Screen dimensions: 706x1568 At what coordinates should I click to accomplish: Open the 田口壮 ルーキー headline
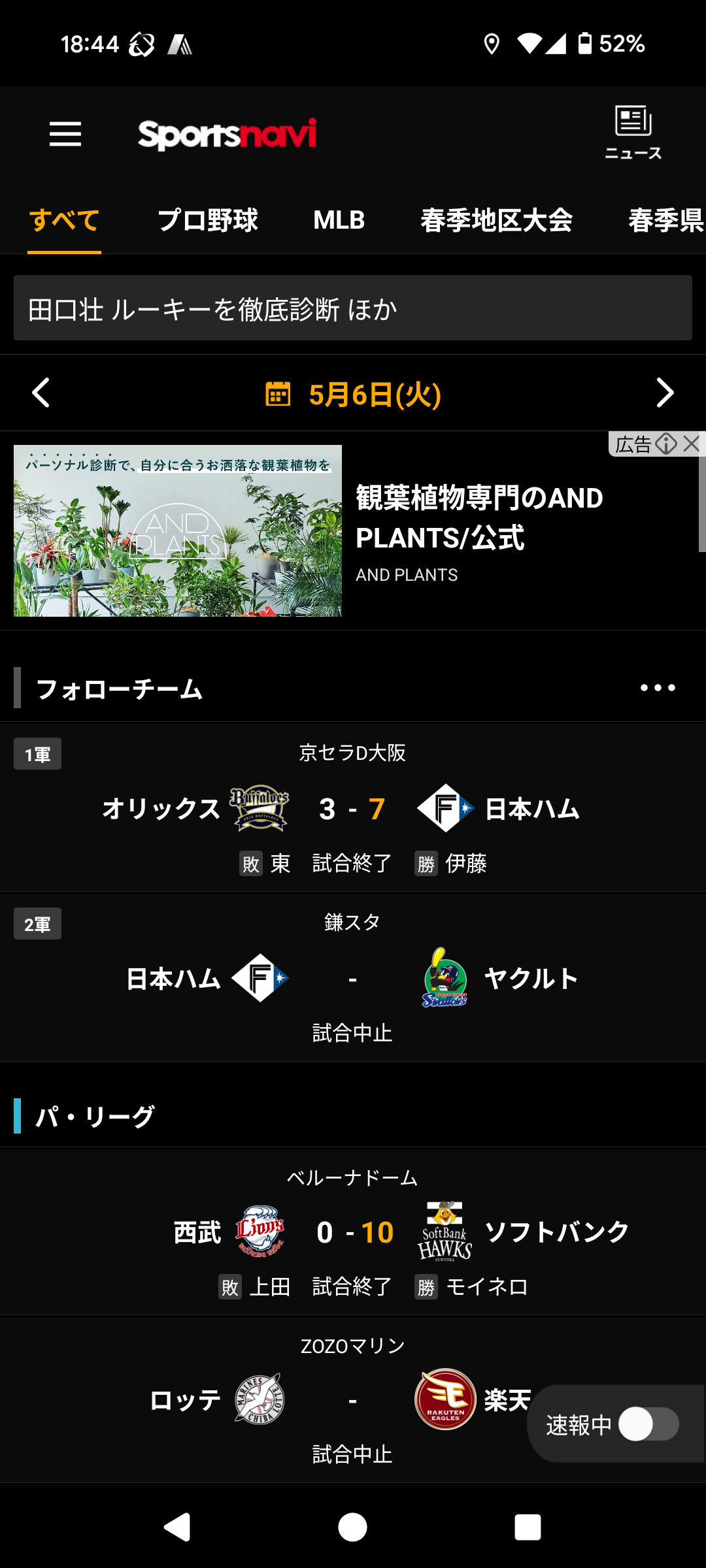pyautogui.click(x=353, y=308)
